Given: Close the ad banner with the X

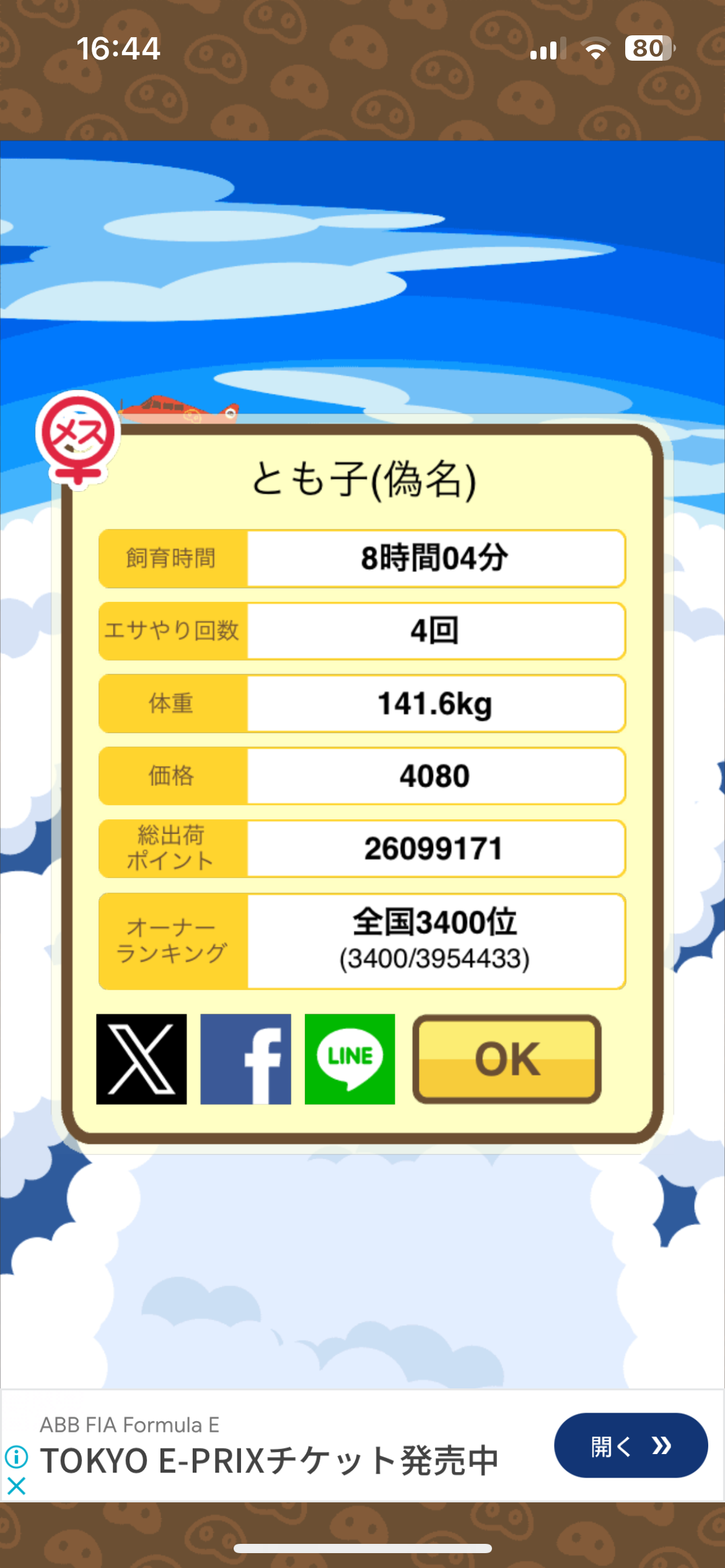Looking at the screenshot, I should (16, 1486).
